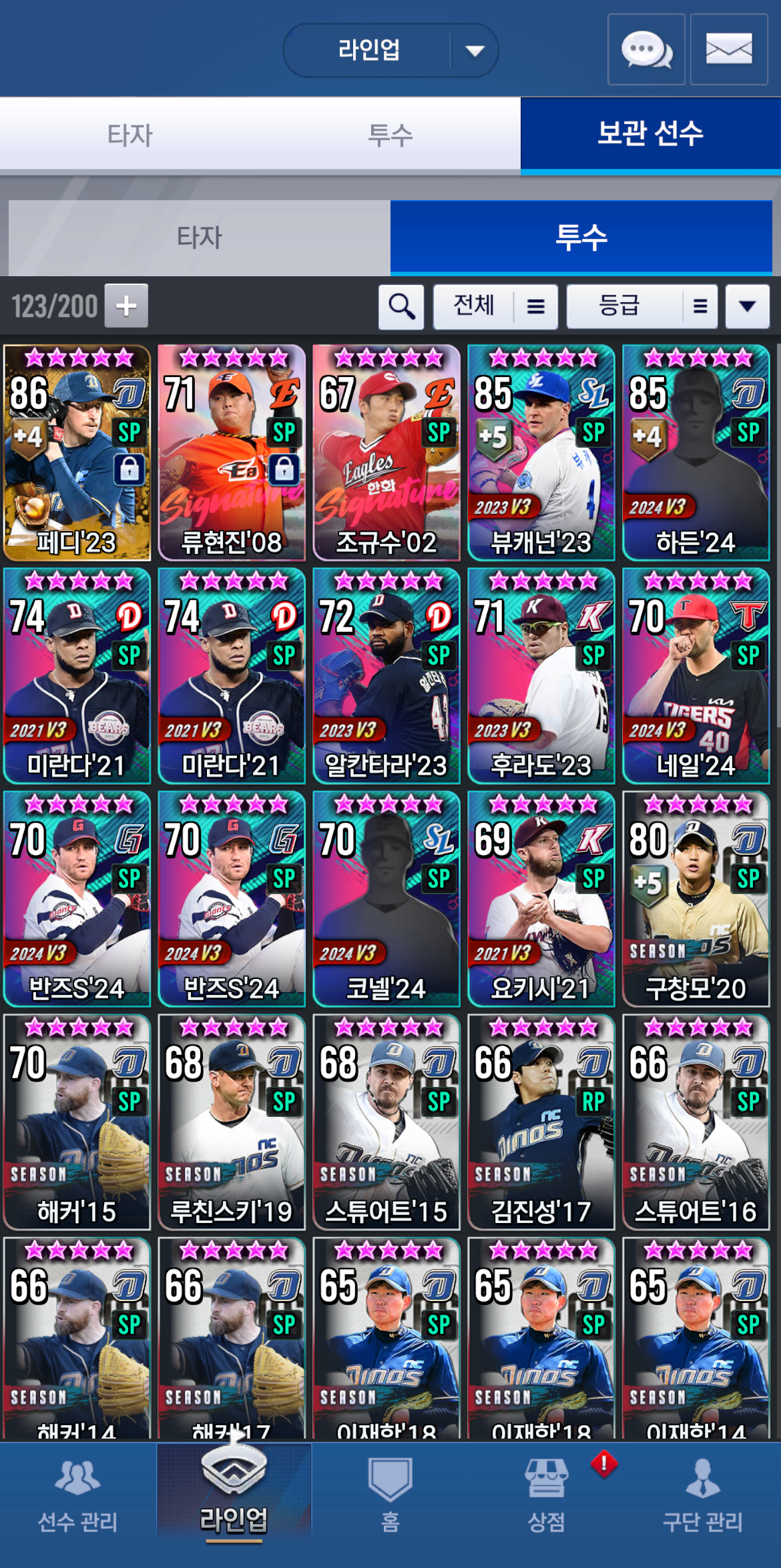Select the 타자 sub-tab under 보관 선수
This screenshot has width=781, height=1568.
point(199,238)
